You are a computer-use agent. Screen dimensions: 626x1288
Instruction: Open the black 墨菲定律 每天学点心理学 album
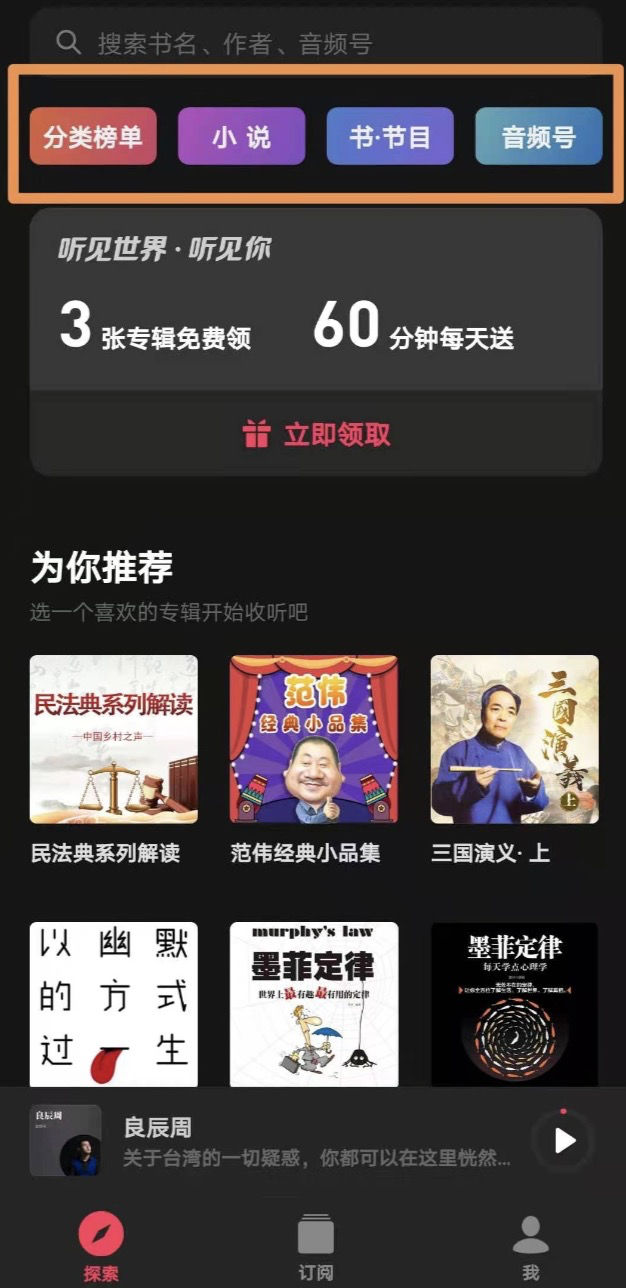515,1004
